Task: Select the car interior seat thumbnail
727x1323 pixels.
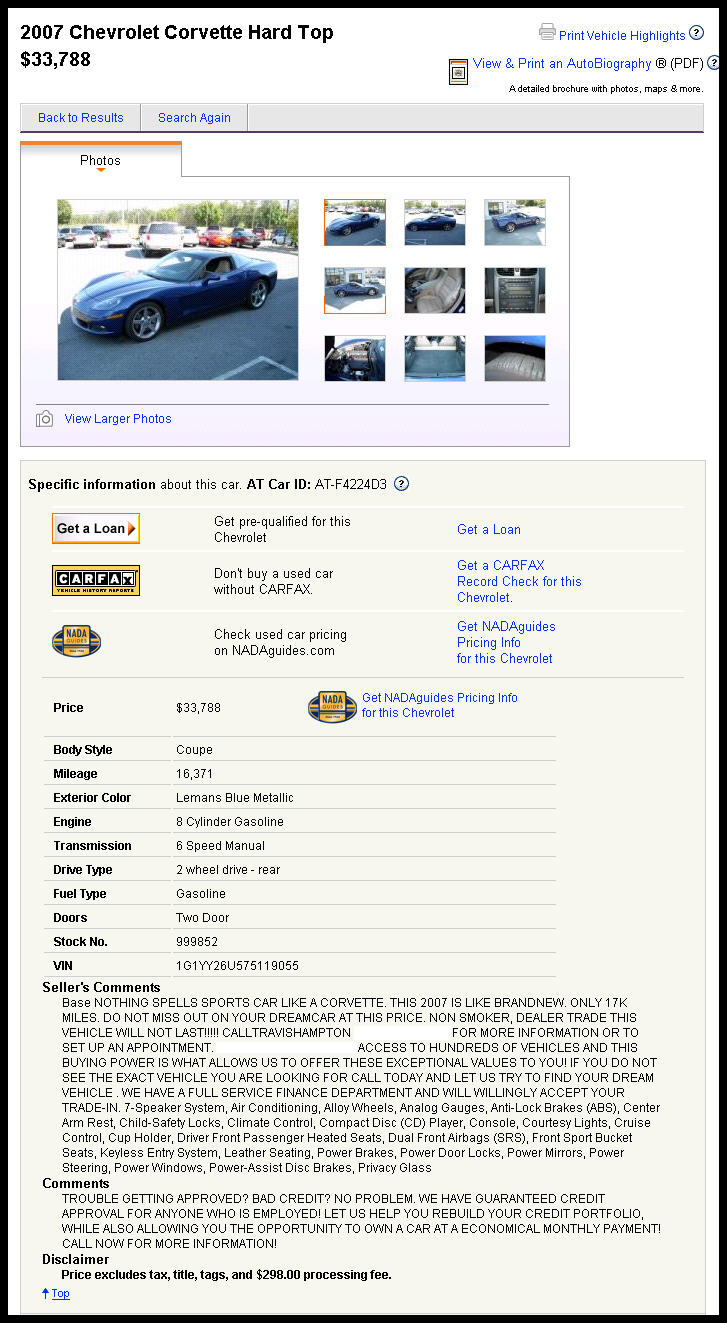Action: click(x=435, y=290)
